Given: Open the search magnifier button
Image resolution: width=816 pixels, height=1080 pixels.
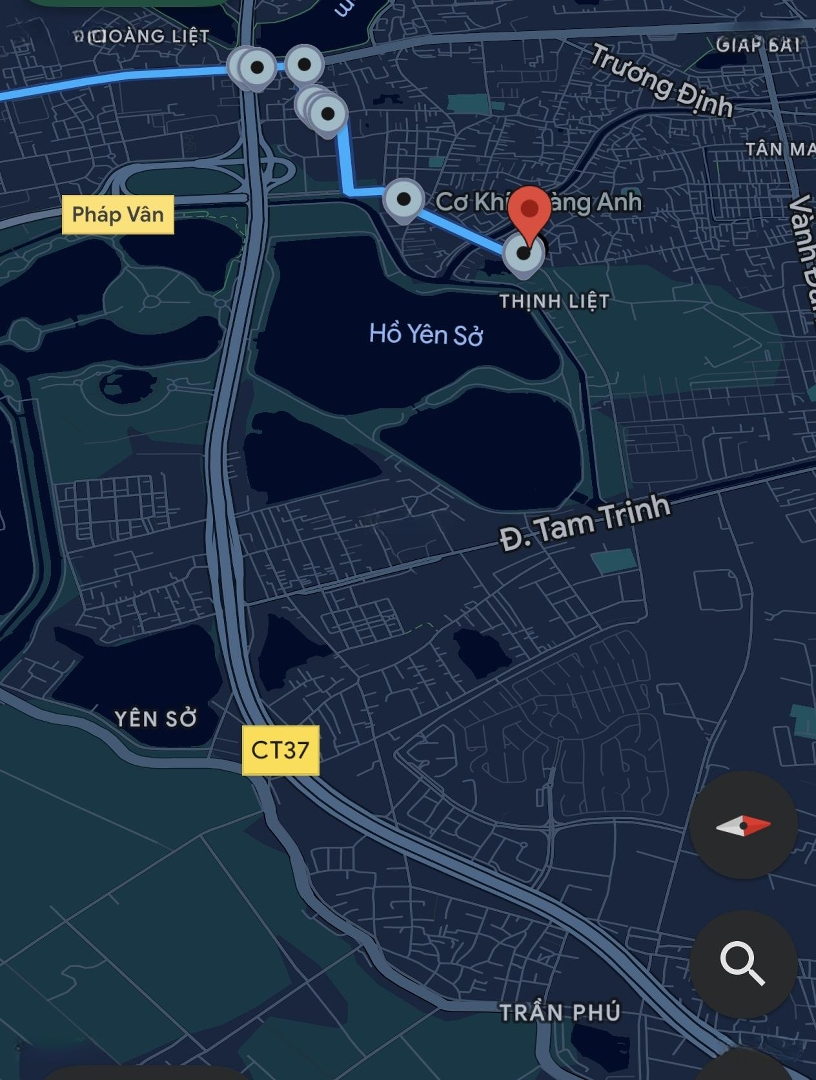Looking at the screenshot, I should 743,964.
